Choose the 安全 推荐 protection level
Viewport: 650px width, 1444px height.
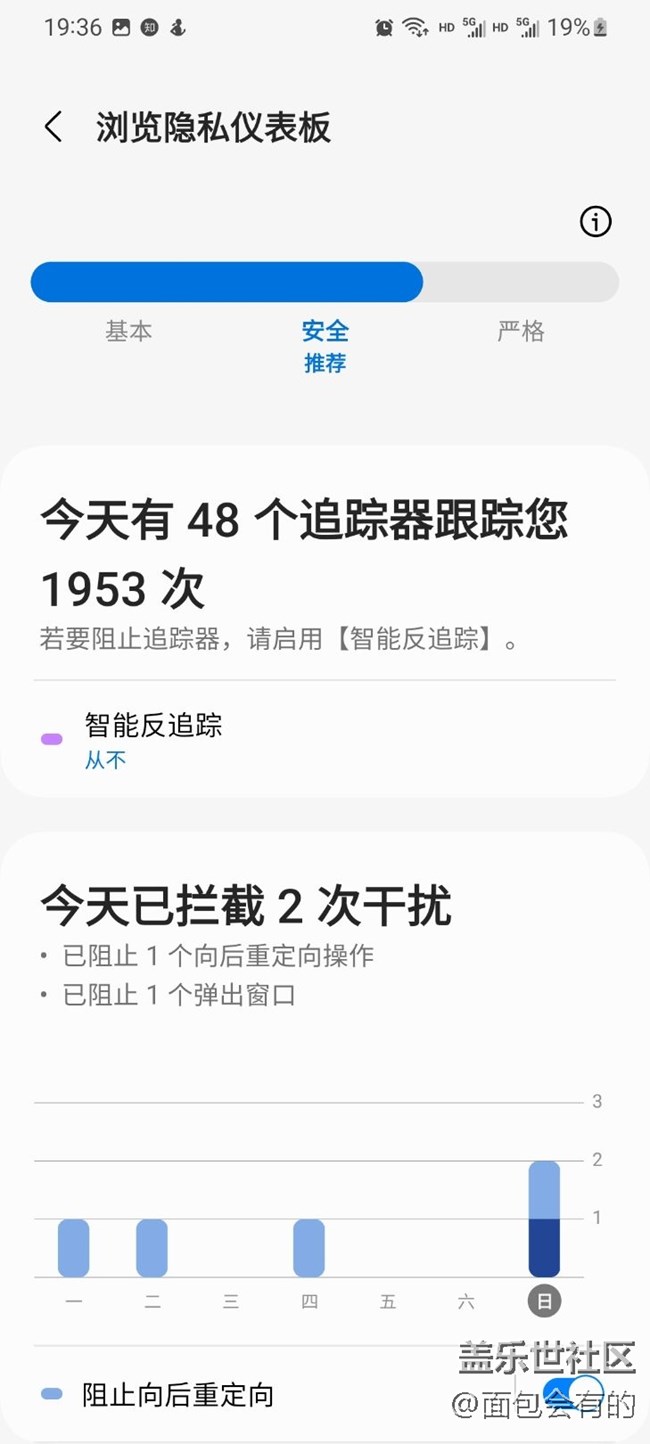pyautogui.click(x=325, y=345)
